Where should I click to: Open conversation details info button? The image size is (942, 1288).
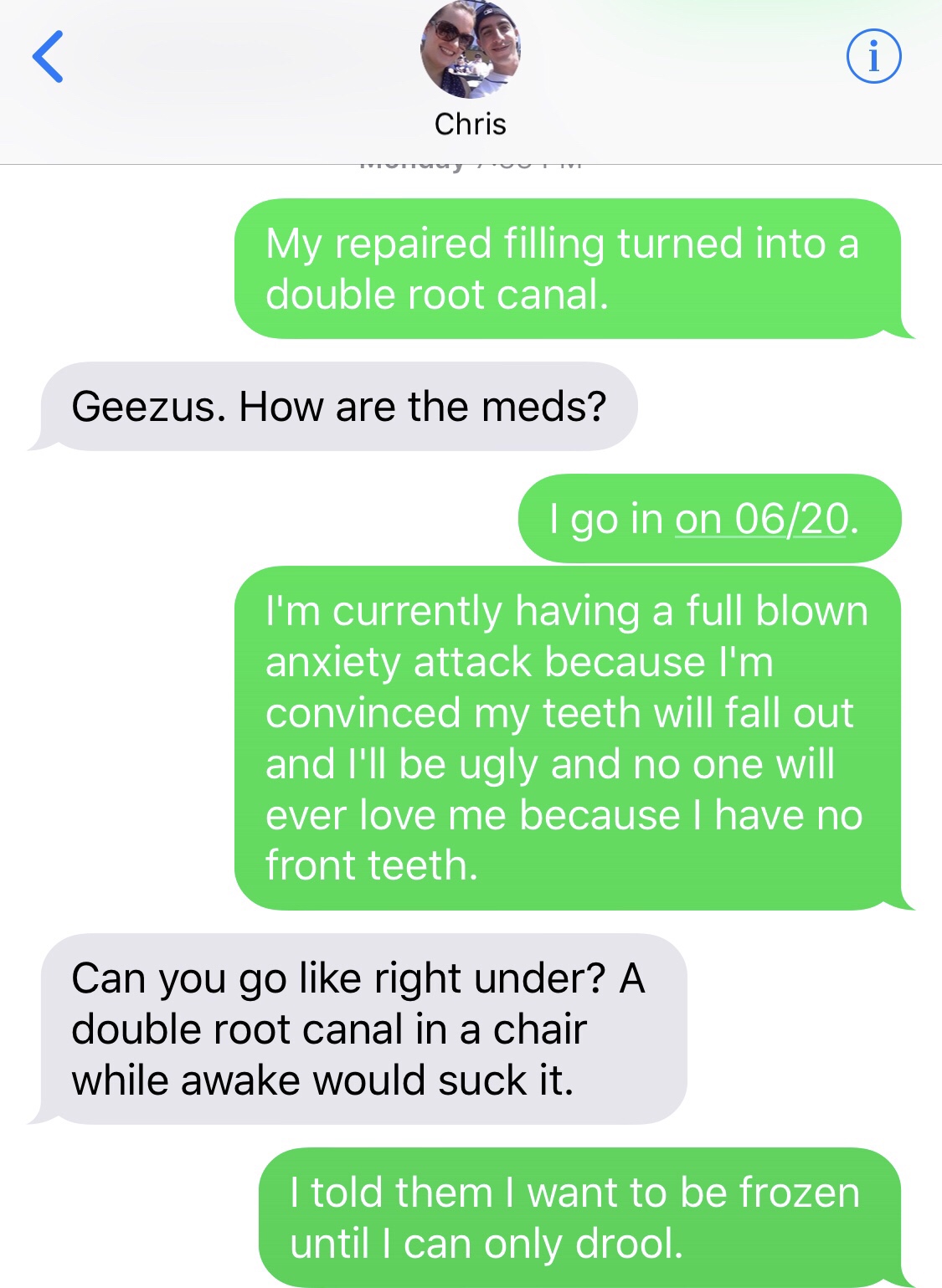click(873, 57)
